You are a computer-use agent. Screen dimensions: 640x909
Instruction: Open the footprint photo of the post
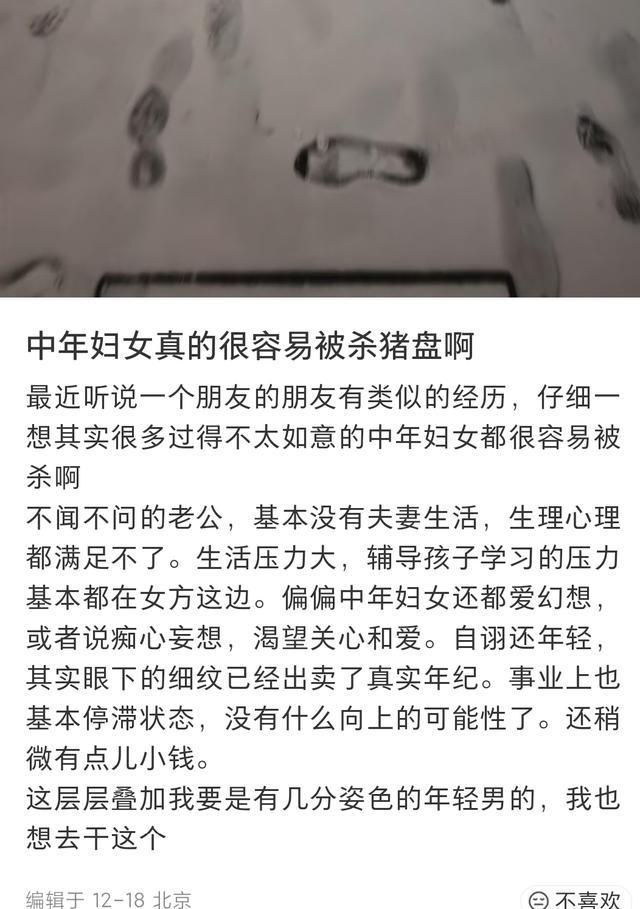[320, 148]
